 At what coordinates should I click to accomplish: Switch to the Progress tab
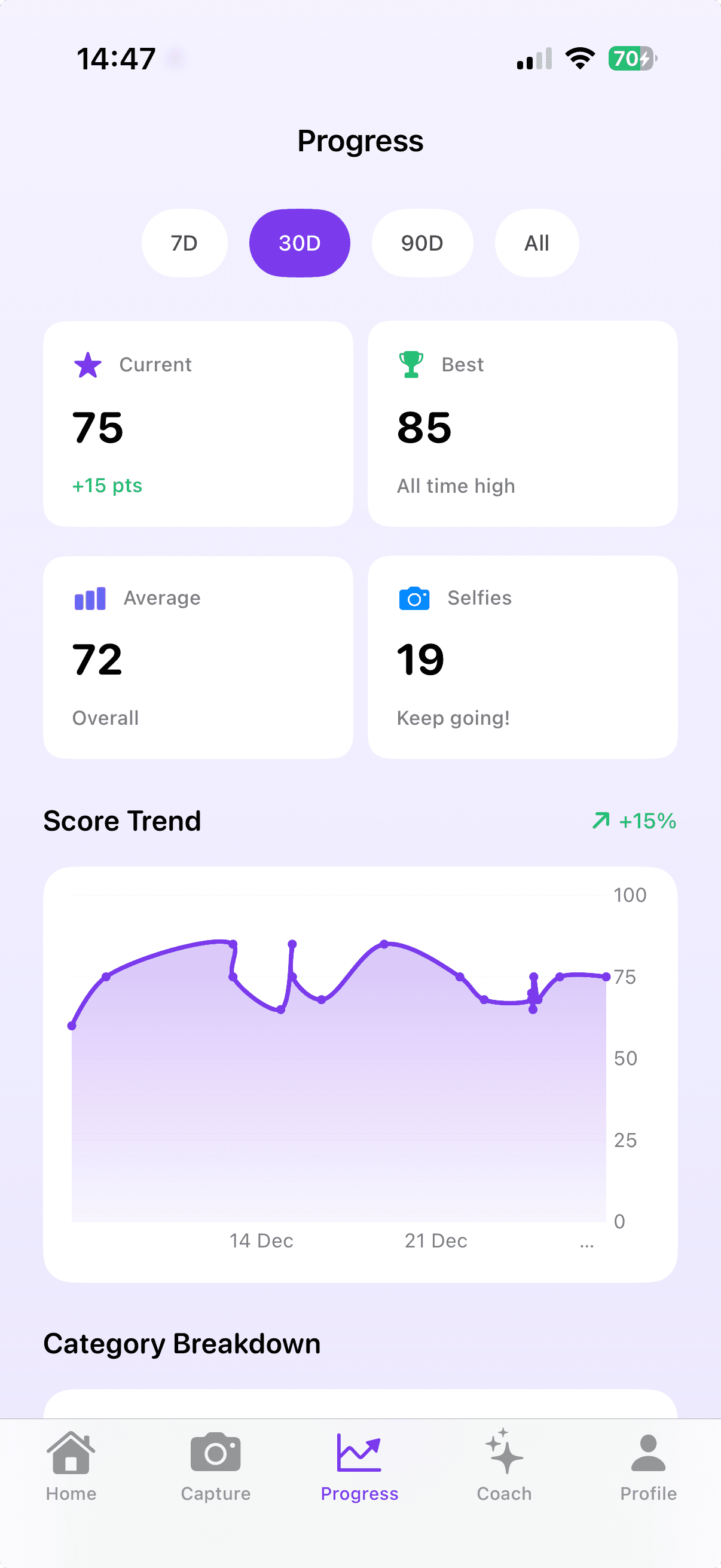pos(359,1465)
